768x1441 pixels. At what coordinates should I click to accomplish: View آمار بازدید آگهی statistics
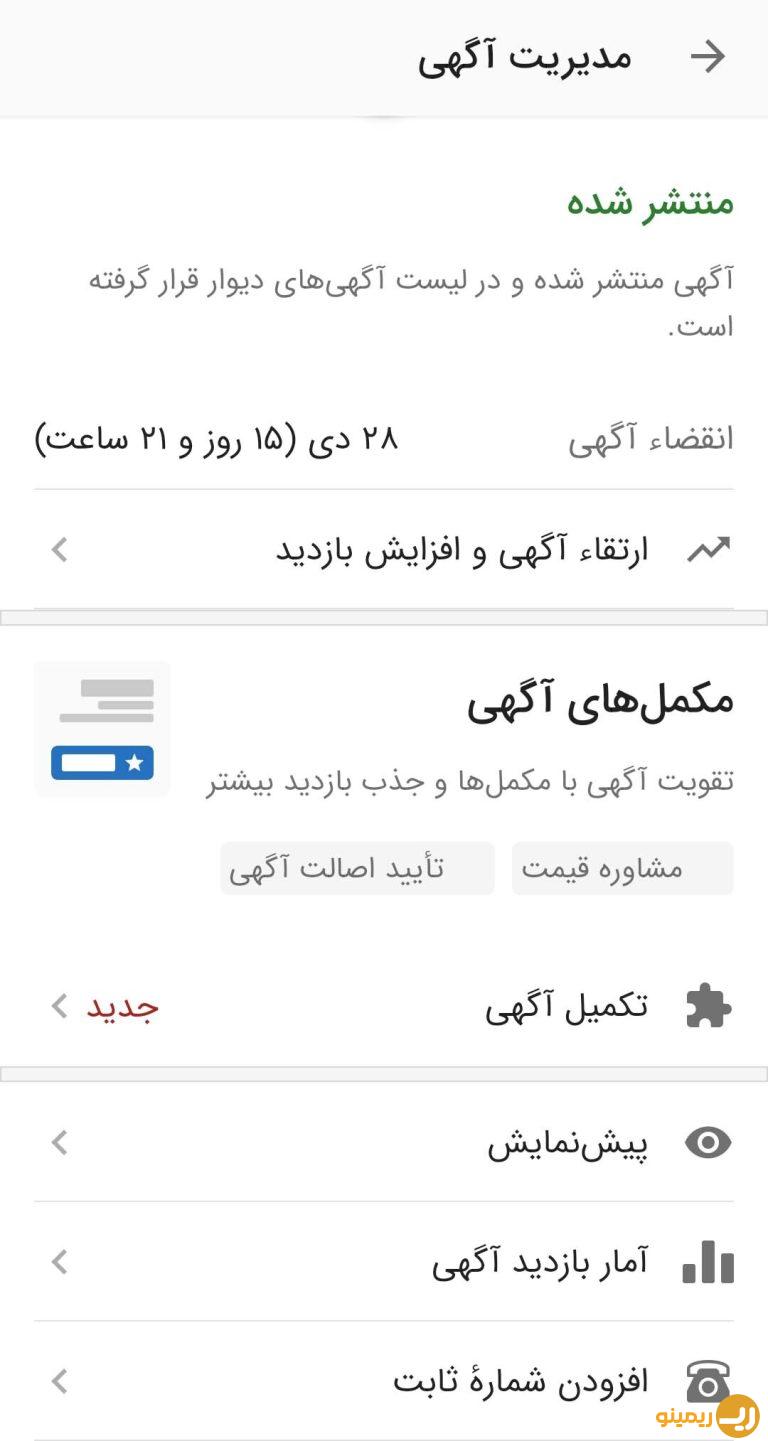pyautogui.click(x=384, y=1262)
